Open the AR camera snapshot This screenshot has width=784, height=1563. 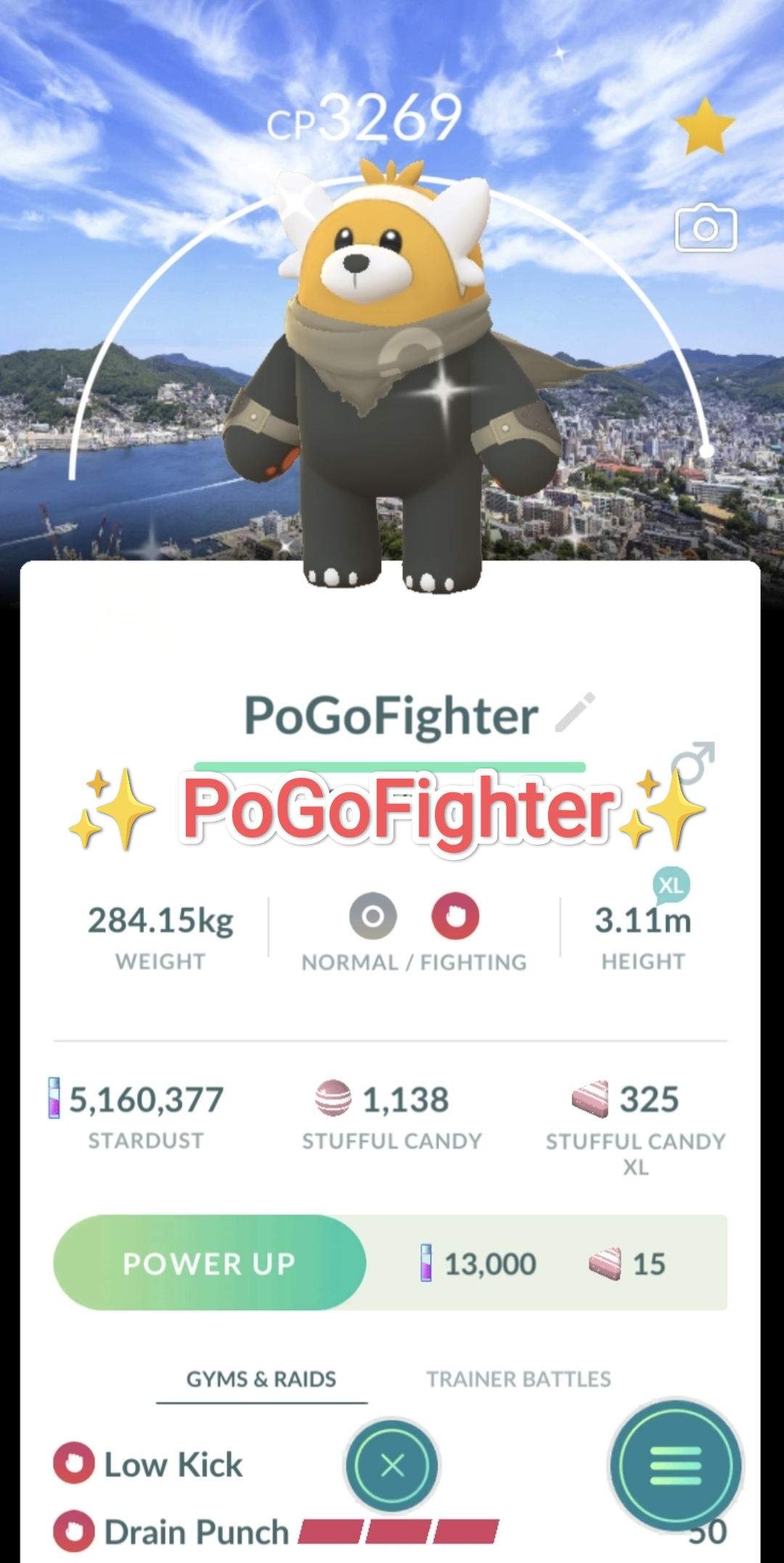point(706,229)
